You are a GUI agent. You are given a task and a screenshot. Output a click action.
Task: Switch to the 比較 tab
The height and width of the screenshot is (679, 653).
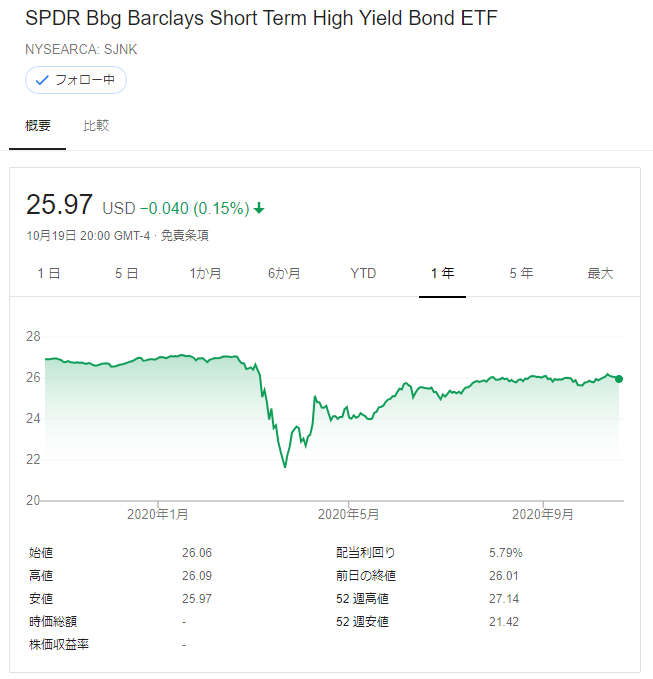pos(96,126)
